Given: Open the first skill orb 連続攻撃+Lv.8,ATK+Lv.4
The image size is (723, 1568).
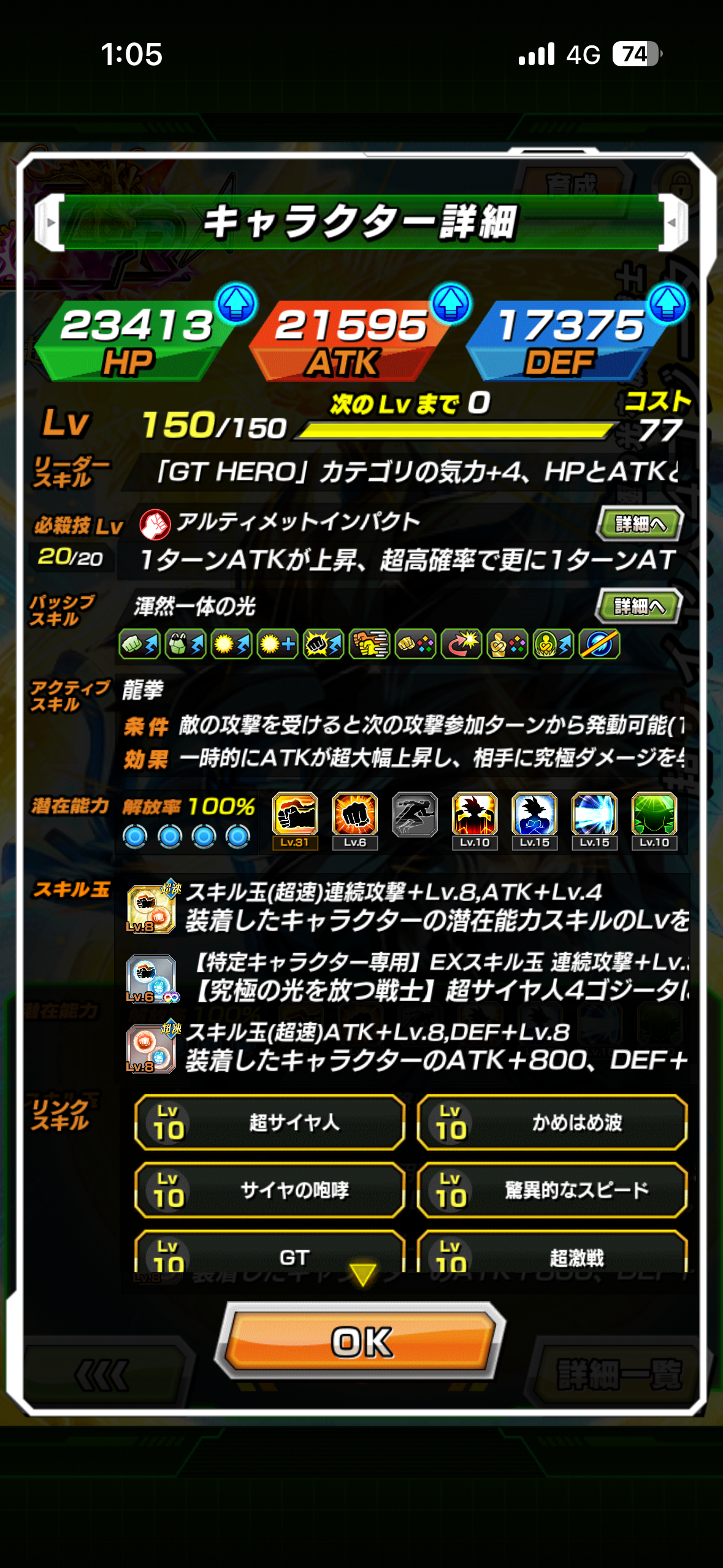Looking at the screenshot, I should pyautogui.click(x=151, y=908).
